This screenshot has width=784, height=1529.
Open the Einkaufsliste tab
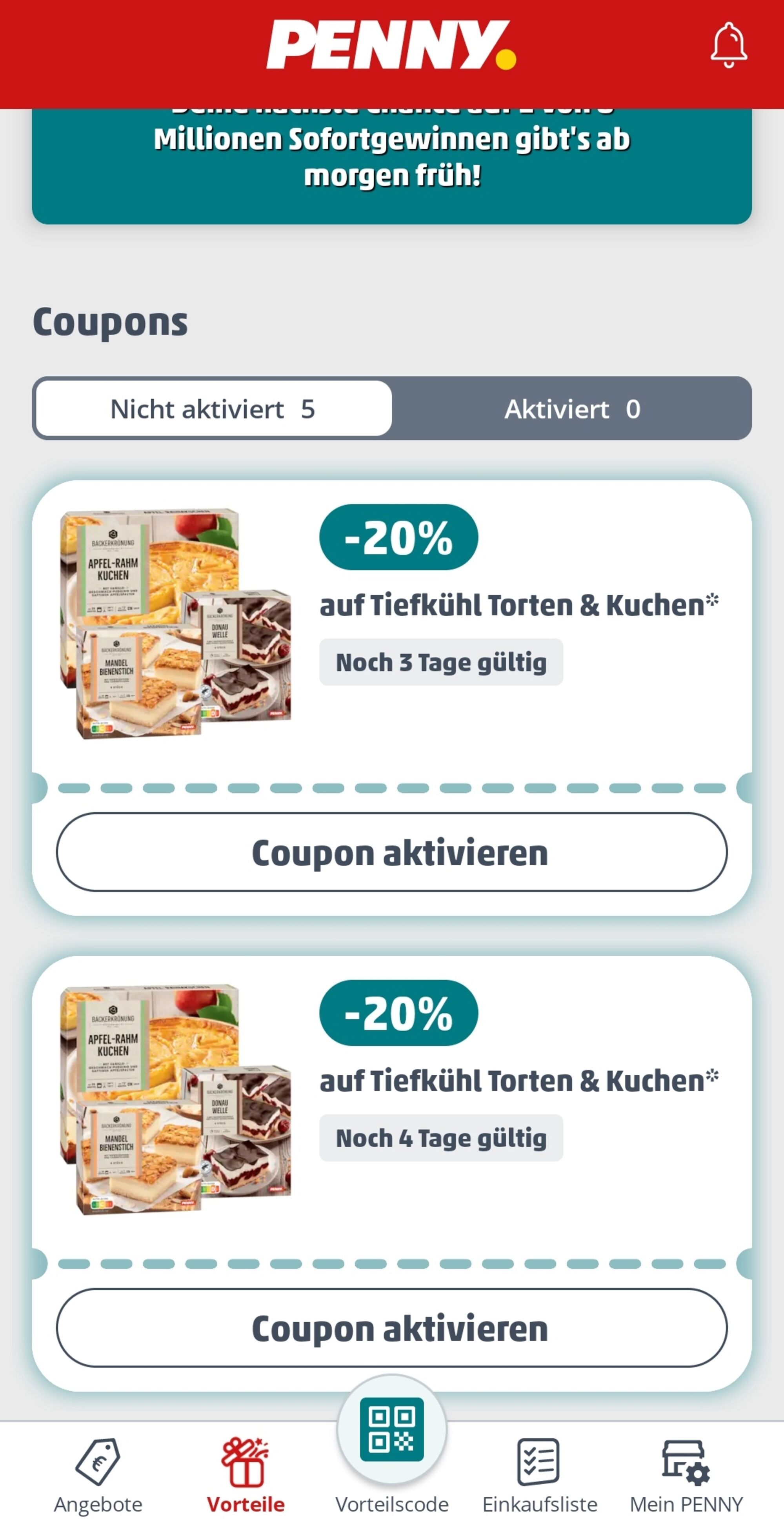click(x=540, y=1475)
